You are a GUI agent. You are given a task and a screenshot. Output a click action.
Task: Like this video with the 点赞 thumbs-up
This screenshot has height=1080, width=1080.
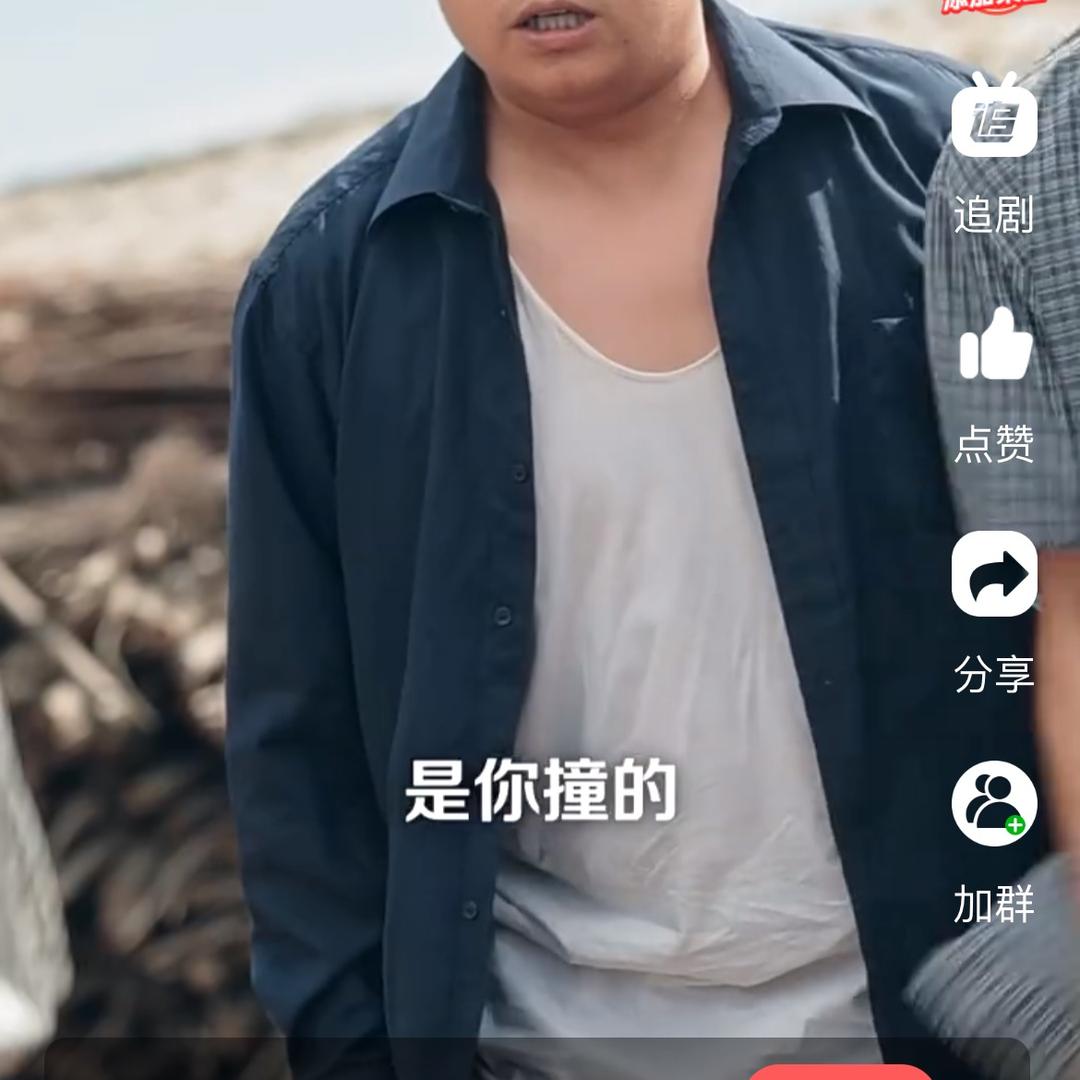click(995, 345)
